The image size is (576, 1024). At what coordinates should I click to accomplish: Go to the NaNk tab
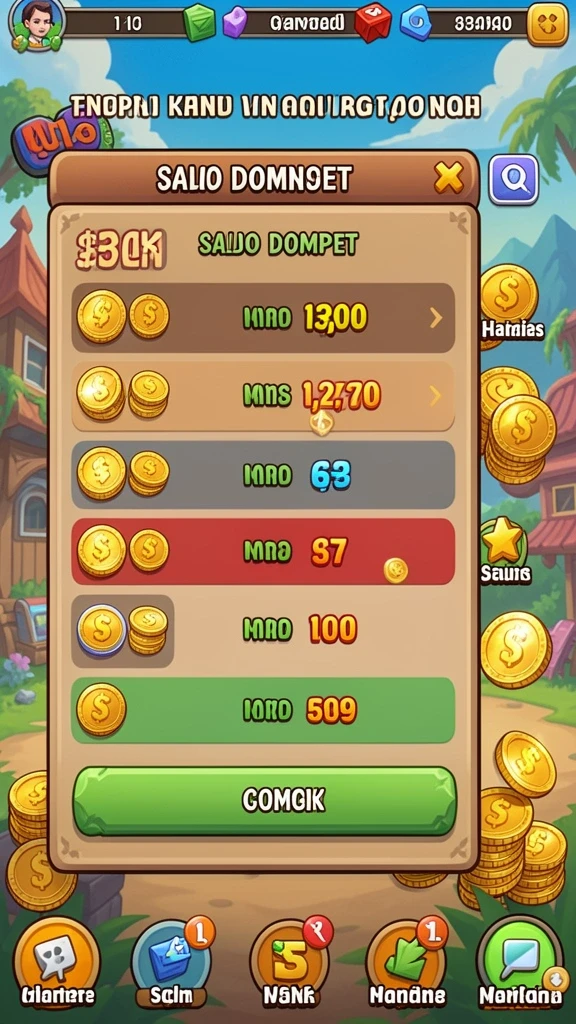289,963
